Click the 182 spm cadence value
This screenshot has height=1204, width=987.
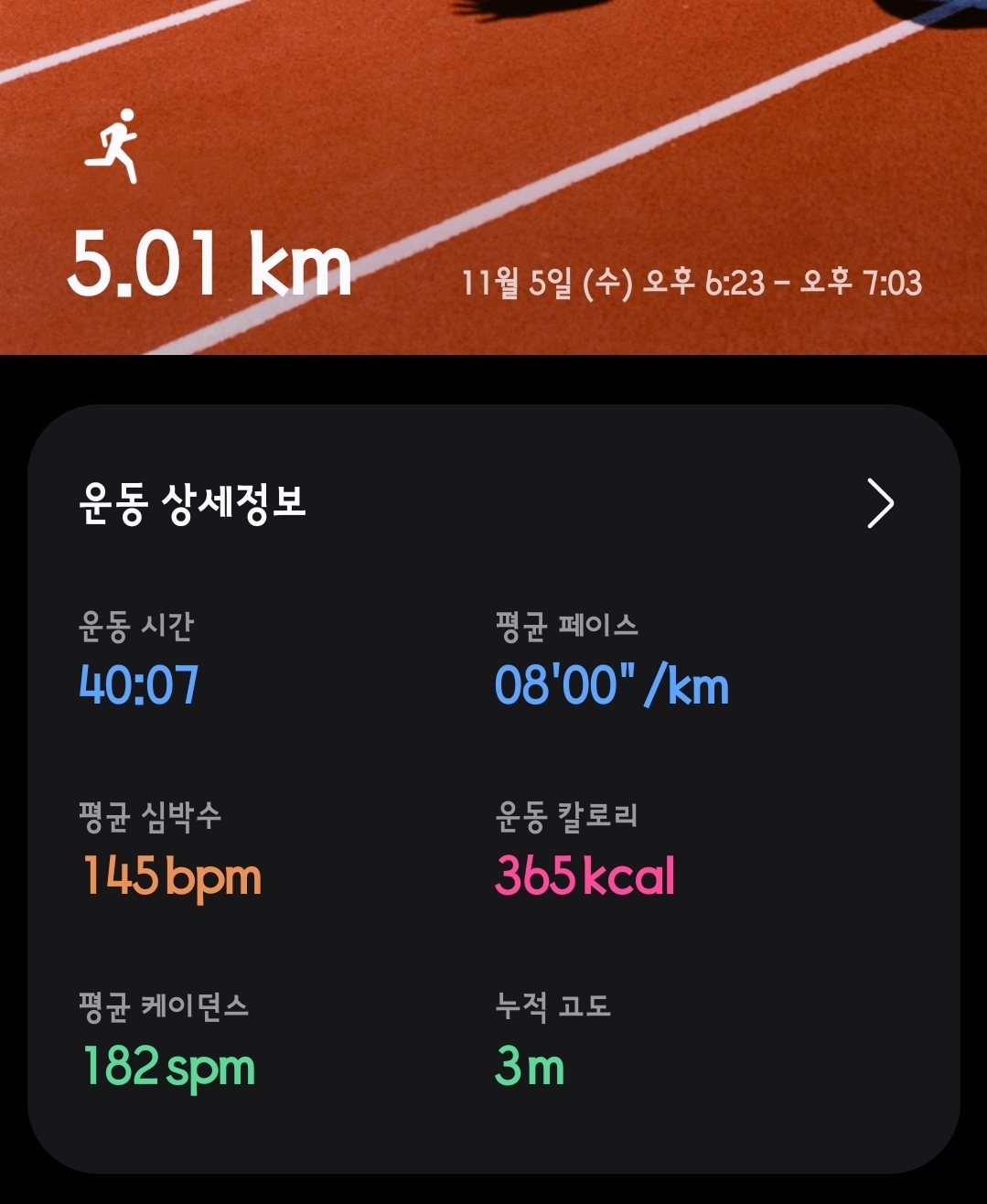click(x=166, y=1066)
